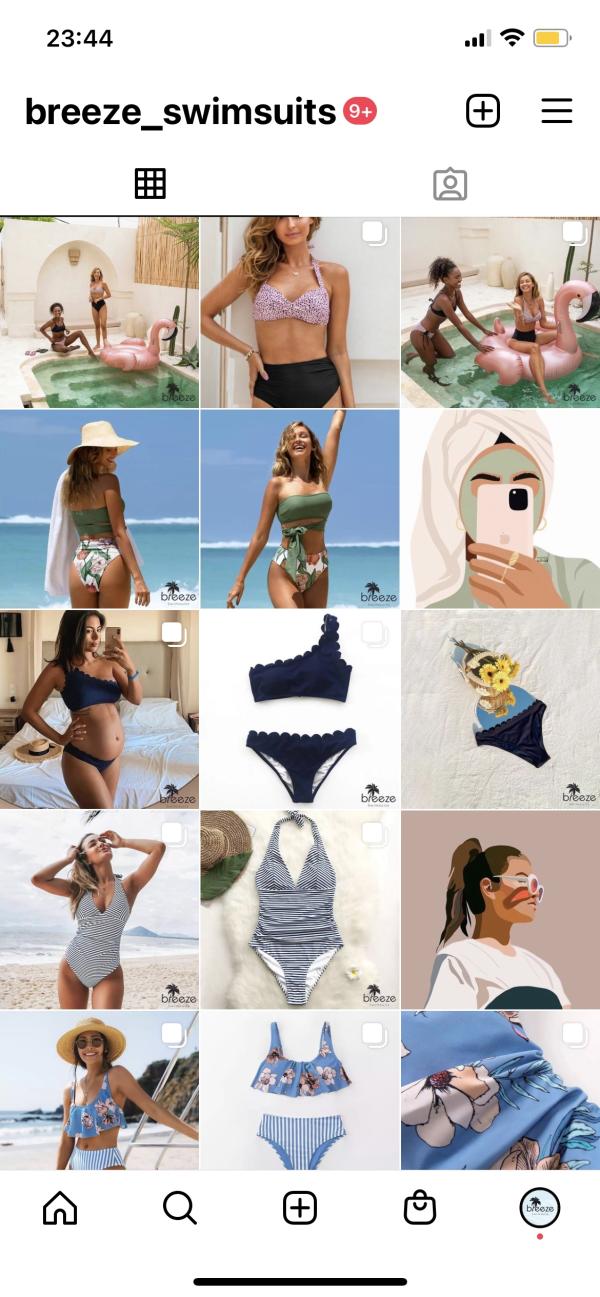This screenshot has height=1297, width=600.
Task: Open the Shop bag tab
Action: (x=420, y=1208)
